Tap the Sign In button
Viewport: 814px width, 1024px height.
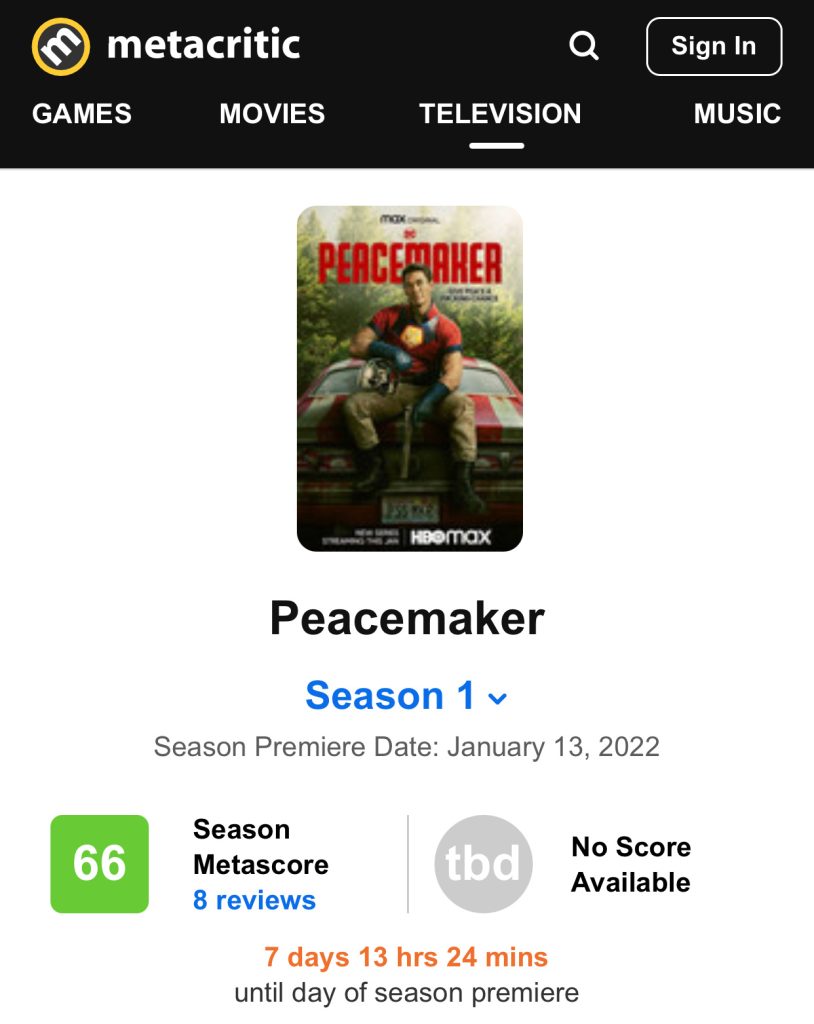point(713,46)
